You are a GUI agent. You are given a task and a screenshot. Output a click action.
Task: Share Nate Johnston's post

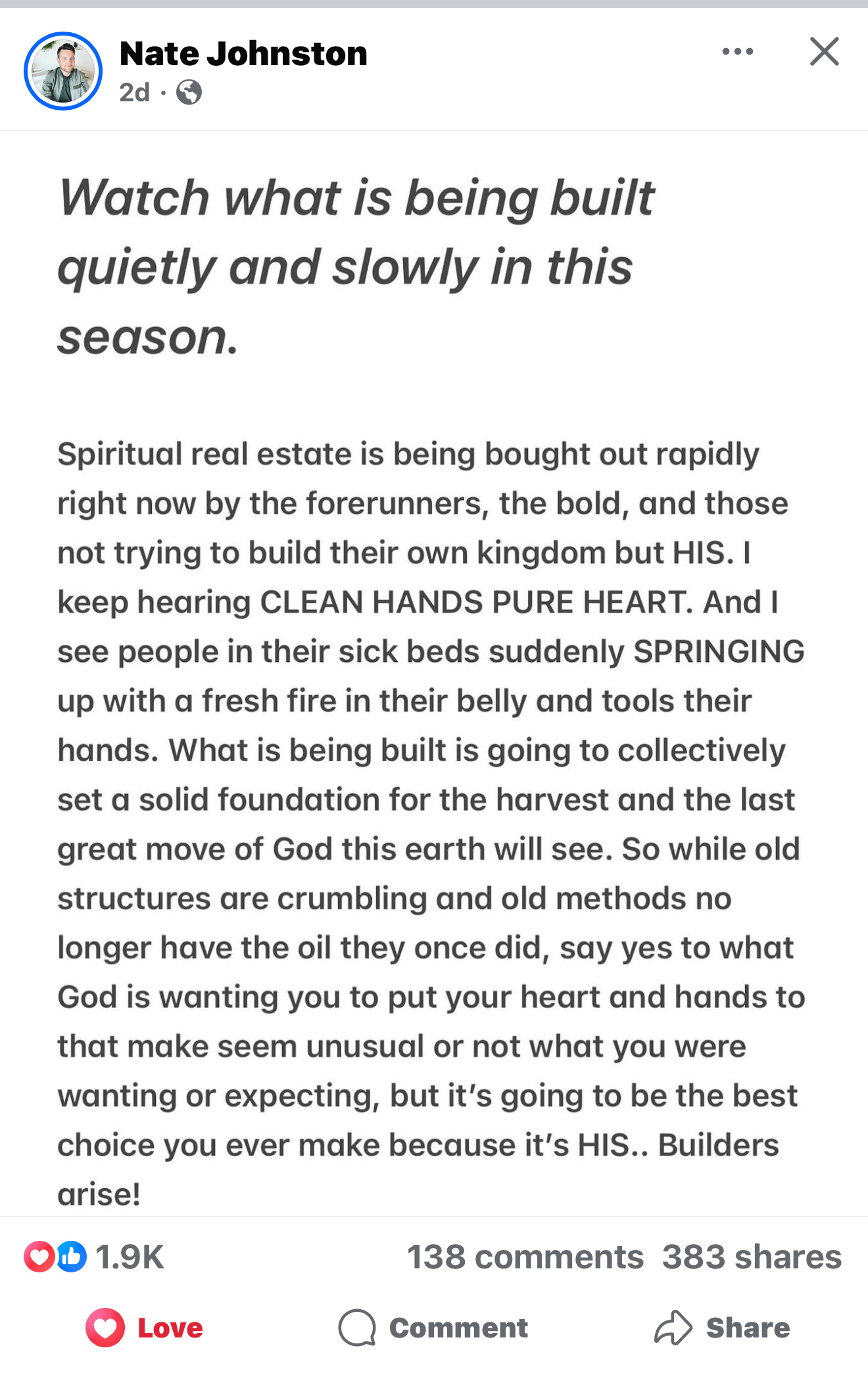722,1328
